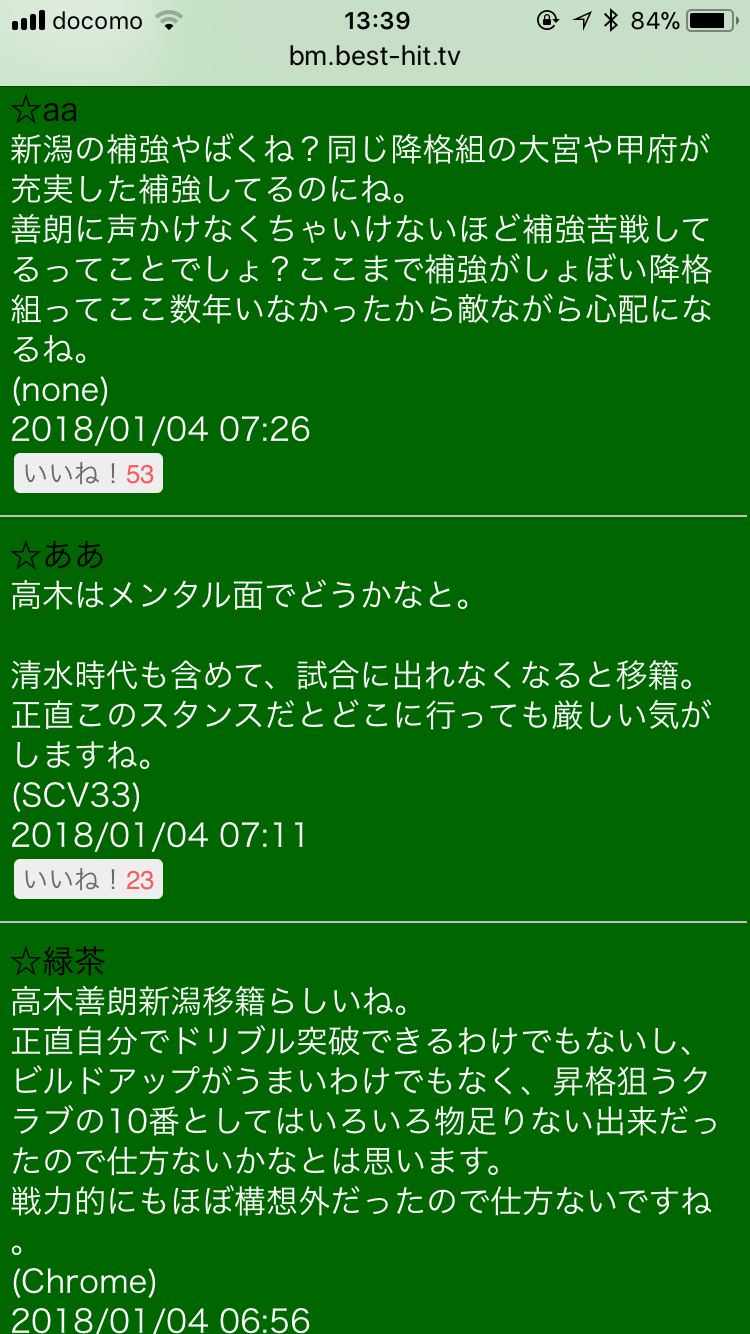750x1334 pixels.
Task: Like the comment by ああ with 23 likes
Action: (x=88, y=880)
